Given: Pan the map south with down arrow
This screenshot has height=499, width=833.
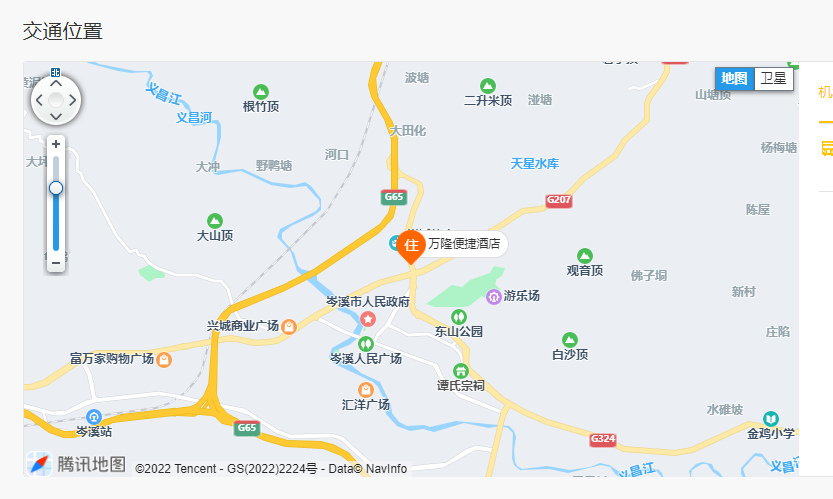Looking at the screenshot, I should [x=56, y=116].
